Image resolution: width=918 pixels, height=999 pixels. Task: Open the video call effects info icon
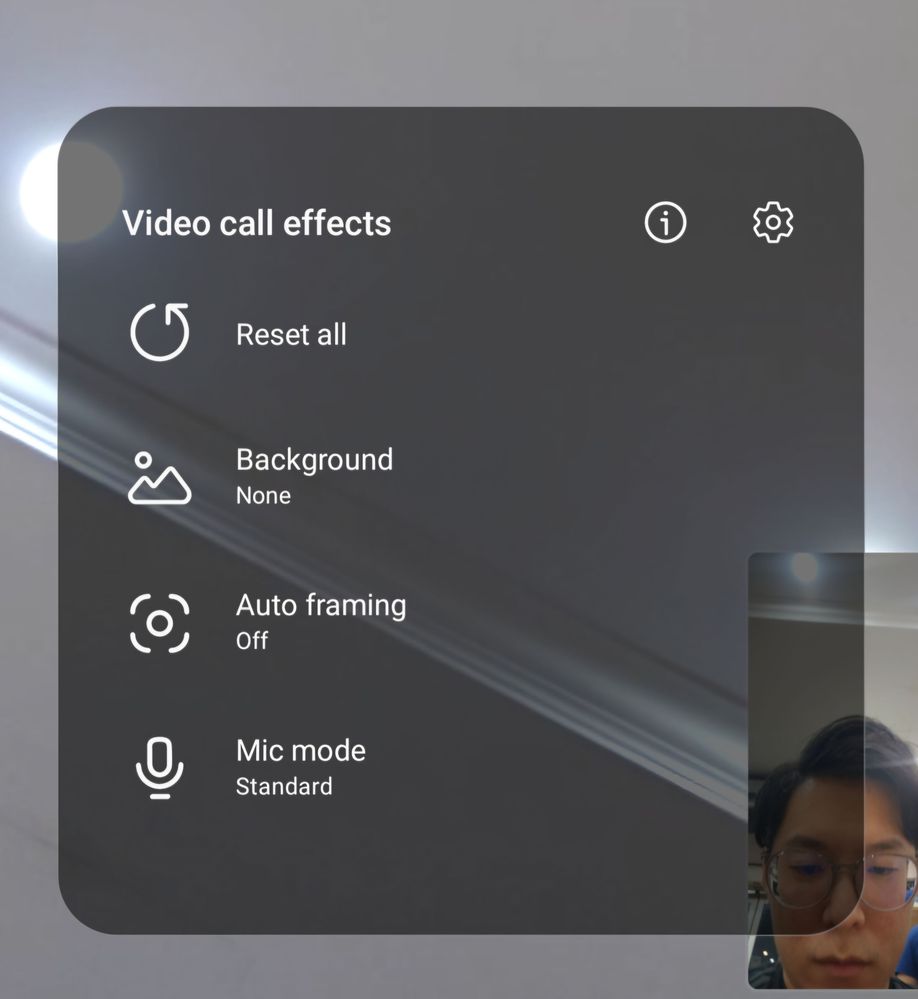[666, 222]
